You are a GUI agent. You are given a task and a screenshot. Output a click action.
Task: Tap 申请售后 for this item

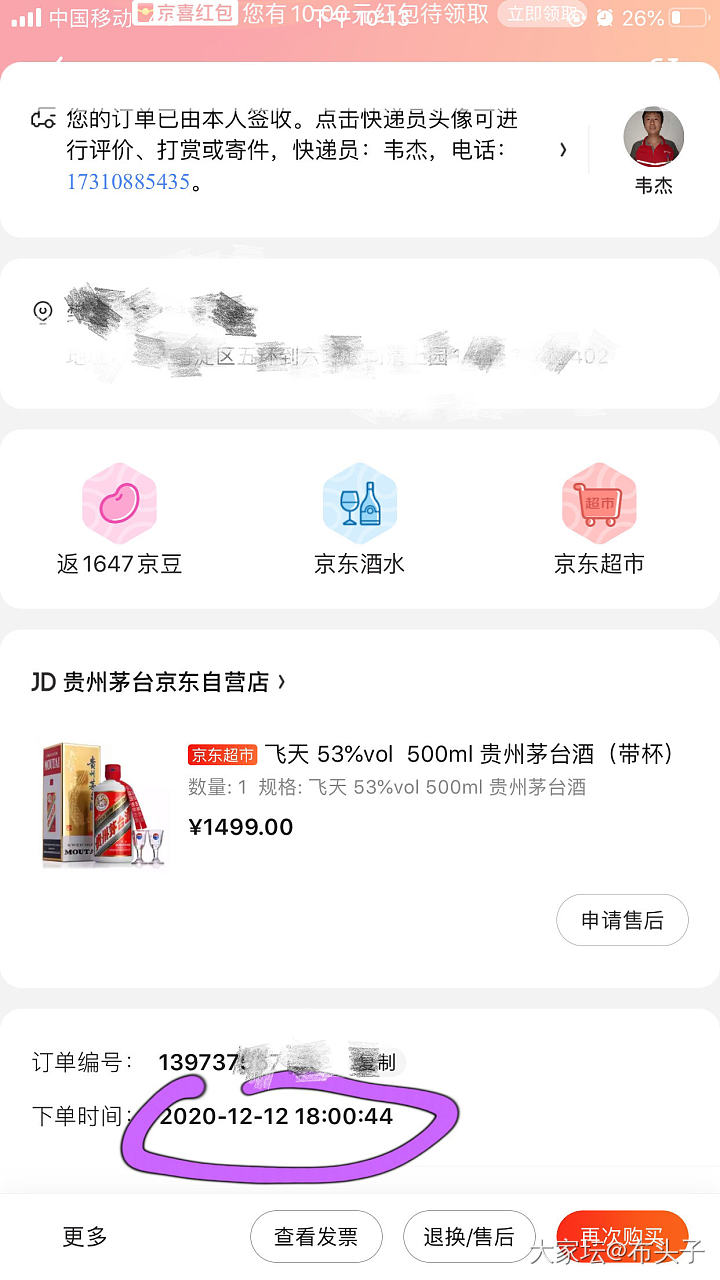(x=622, y=920)
